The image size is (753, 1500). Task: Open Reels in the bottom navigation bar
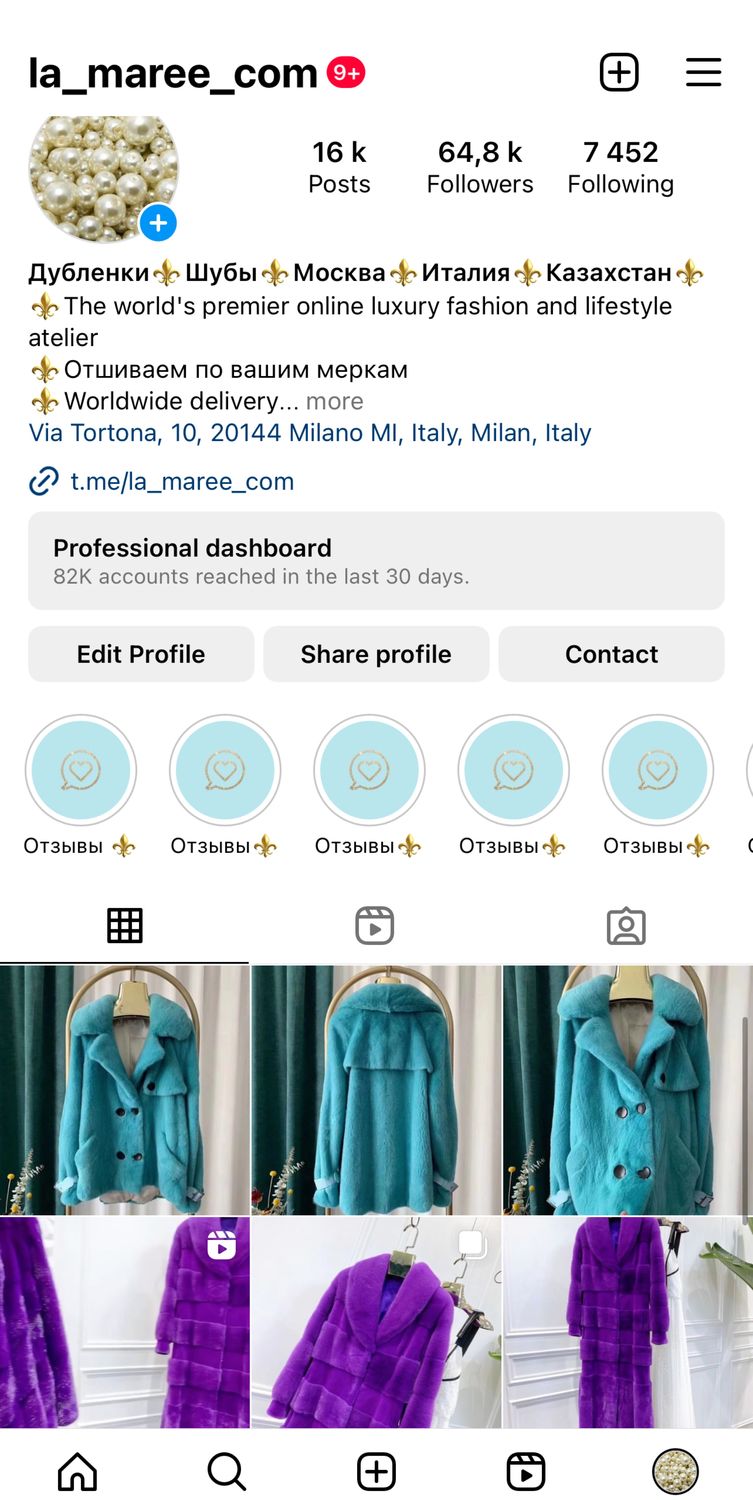pos(526,1471)
